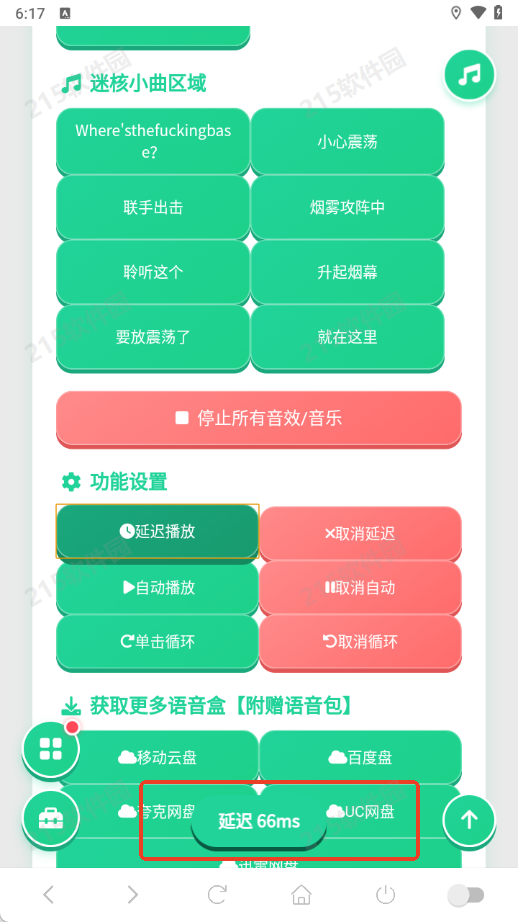The image size is (518, 922).
Task: Play the 联手出击 sound clip
Action: [x=153, y=208]
